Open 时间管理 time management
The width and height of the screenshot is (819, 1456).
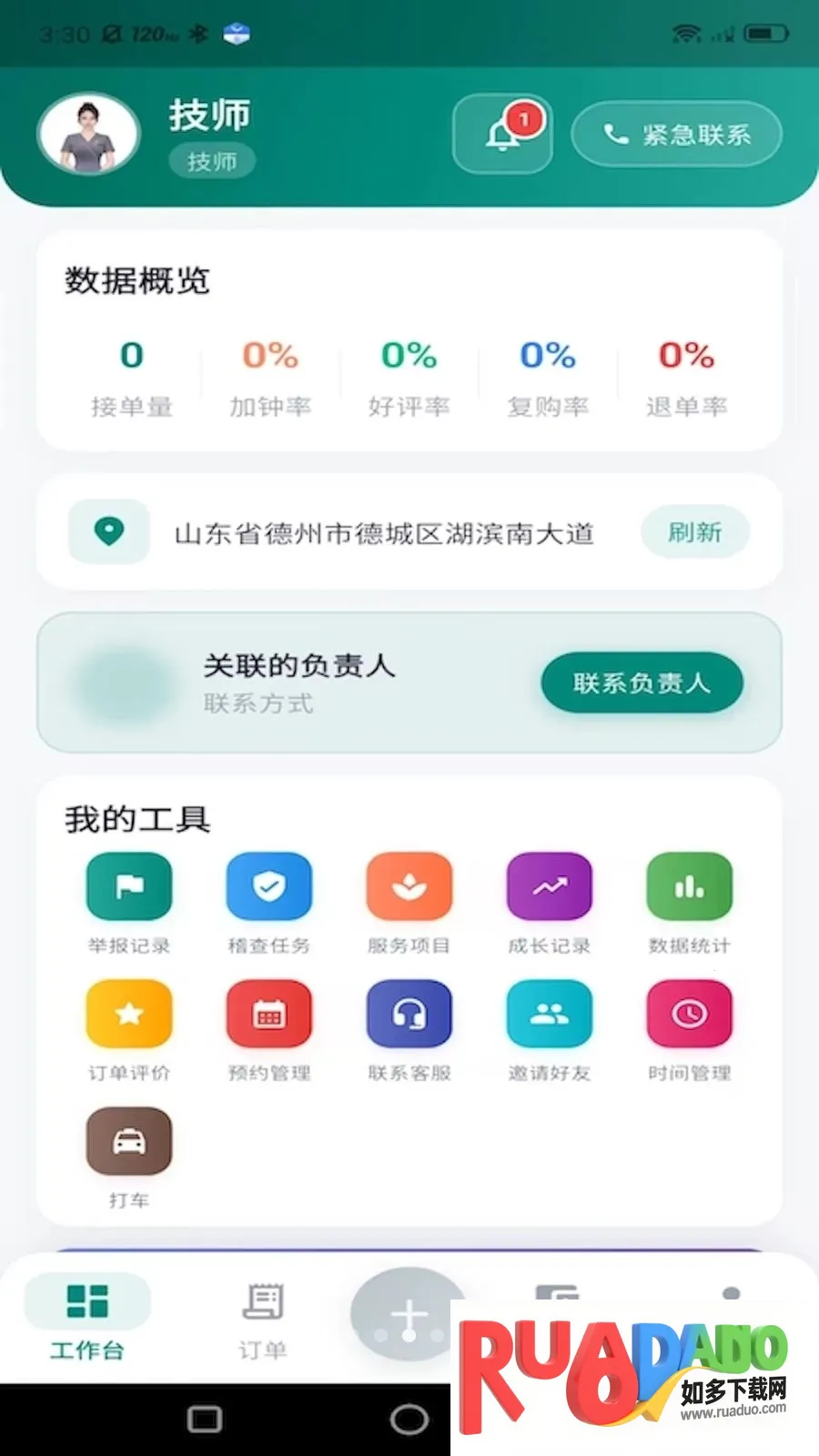pyautogui.click(x=689, y=1015)
